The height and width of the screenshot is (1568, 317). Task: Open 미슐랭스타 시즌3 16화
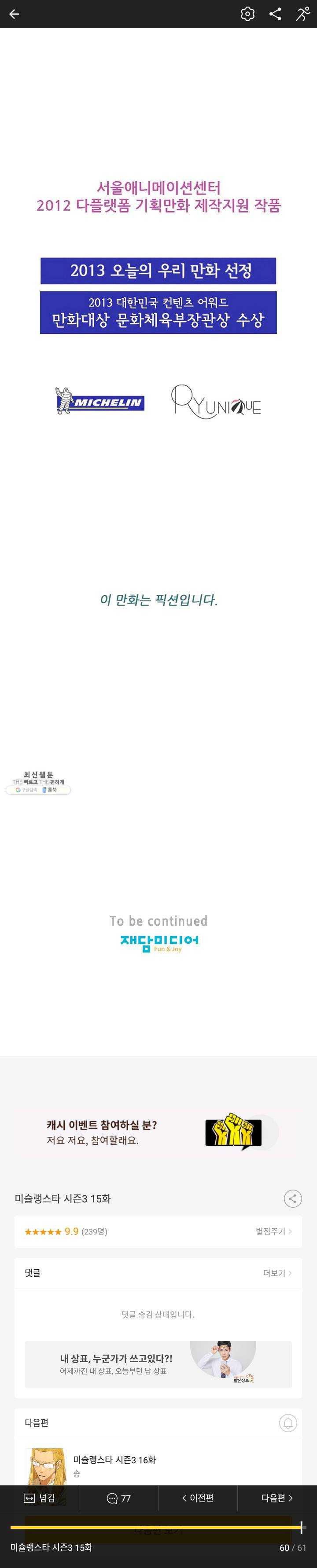point(114,1460)
